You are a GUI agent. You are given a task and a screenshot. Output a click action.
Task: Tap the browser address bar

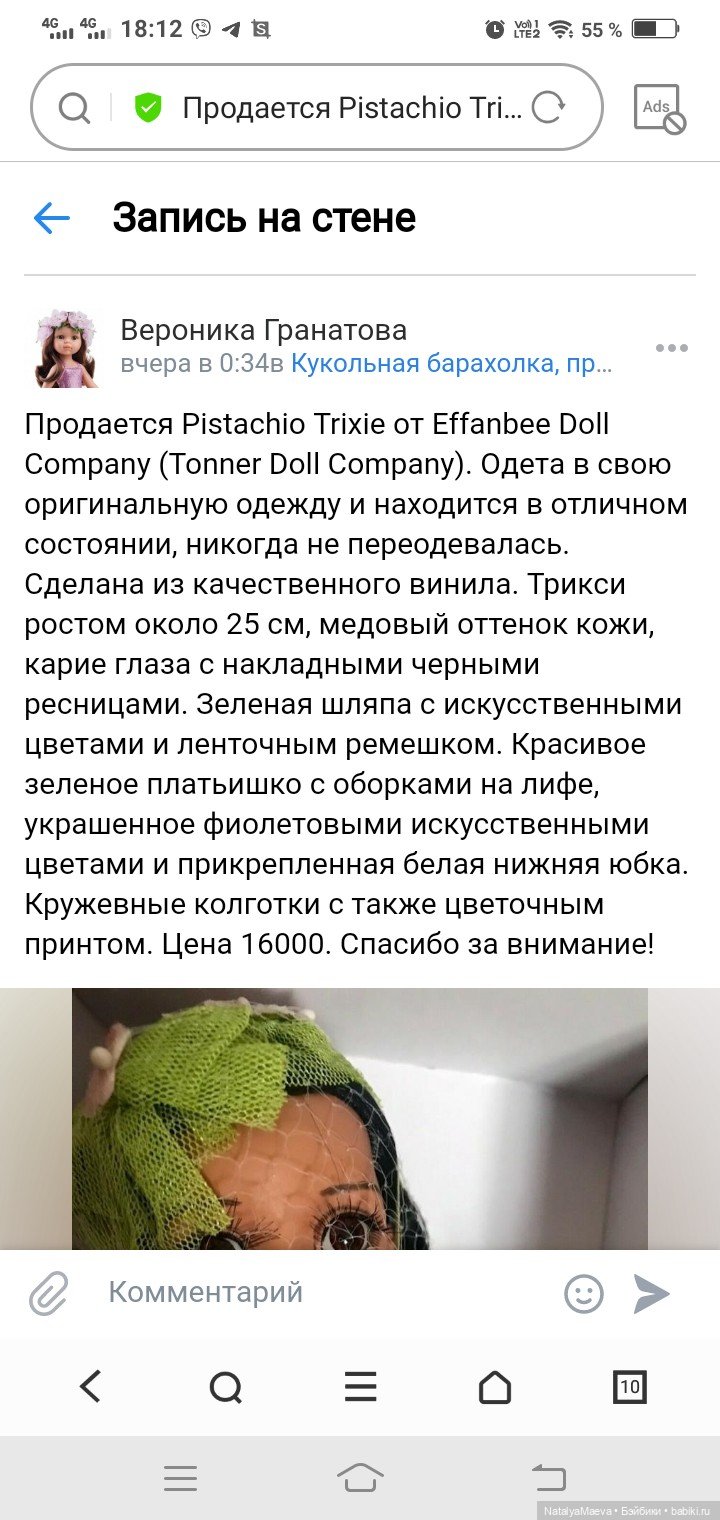tap(350, 108)
